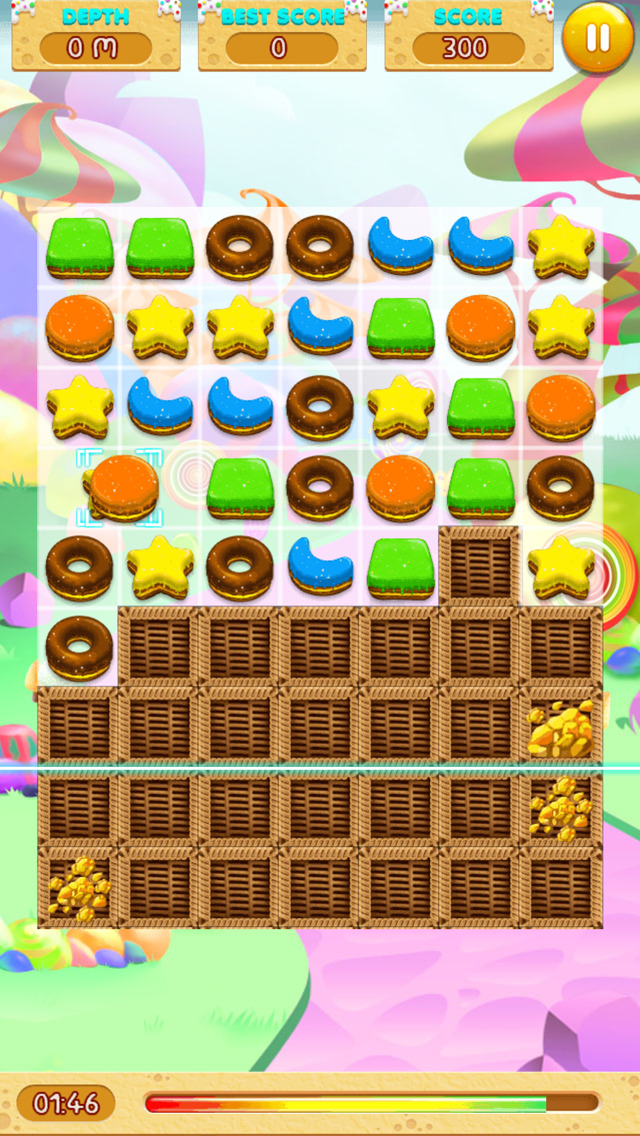Tap the yellow star between two chocolate donuts
Screen dimensions: 640x1136
(160, 567)
